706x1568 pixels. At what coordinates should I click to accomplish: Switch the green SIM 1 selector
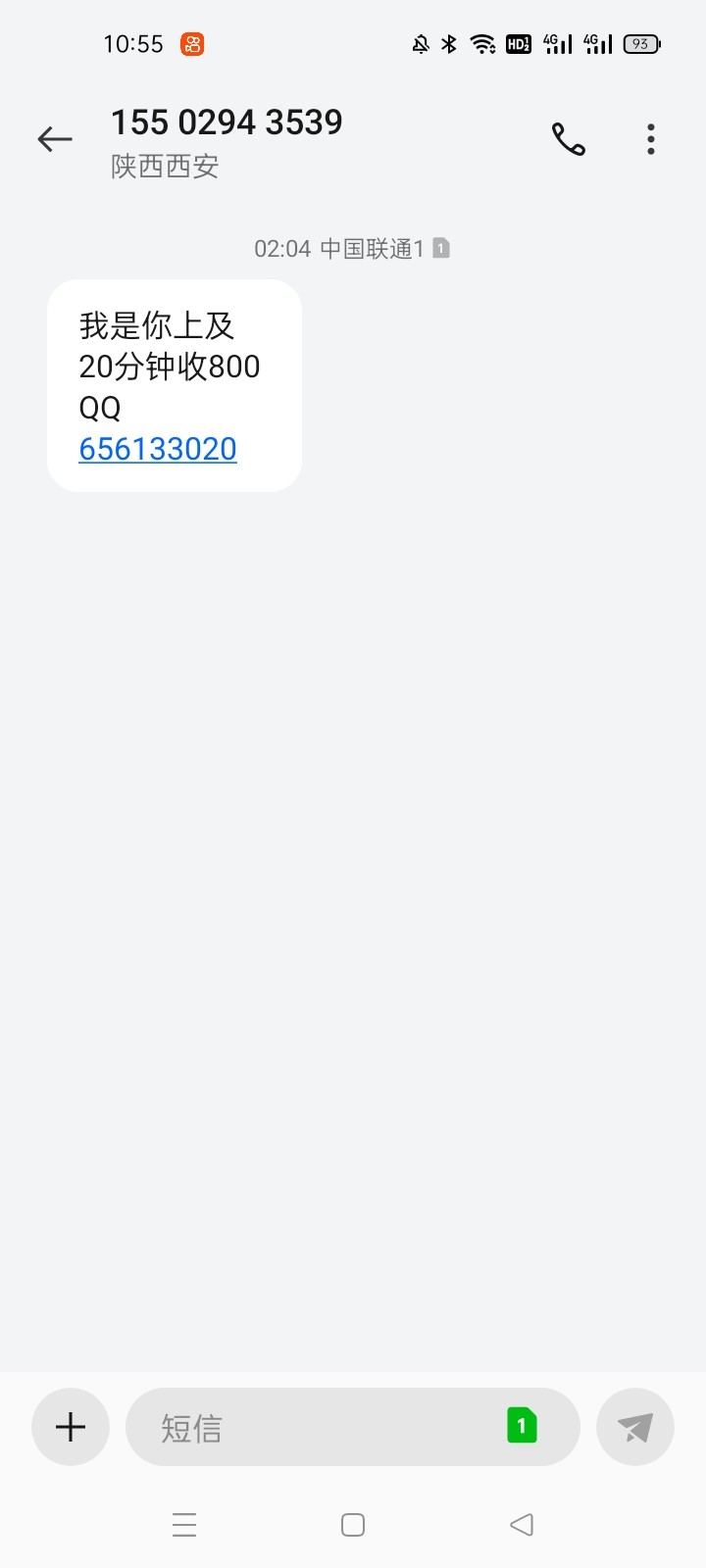[x=522, y=1426]
